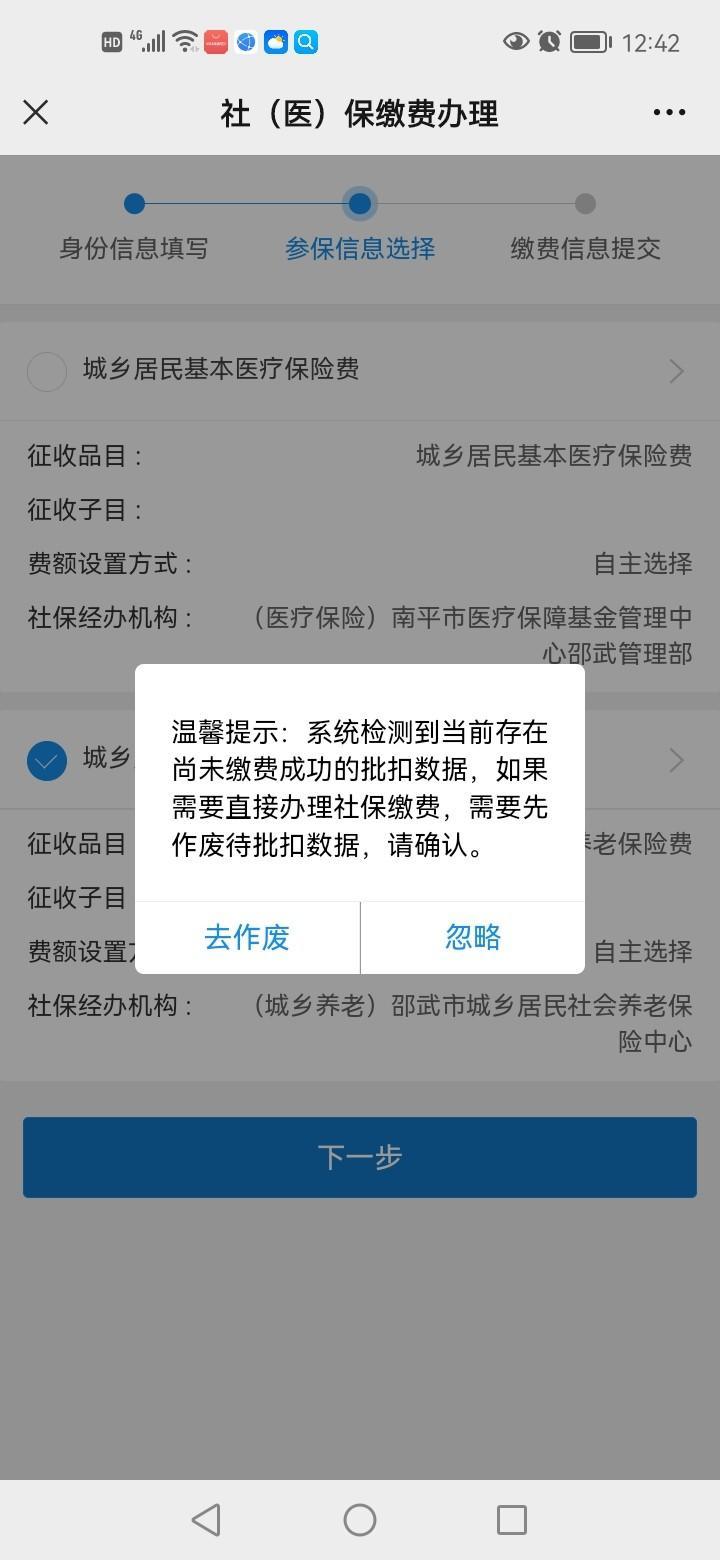Expand the 城乡居民基本医疗保险费 chevron
Image resolution: width=720 pixels, height=1560 pixels.
pos(677,371)
